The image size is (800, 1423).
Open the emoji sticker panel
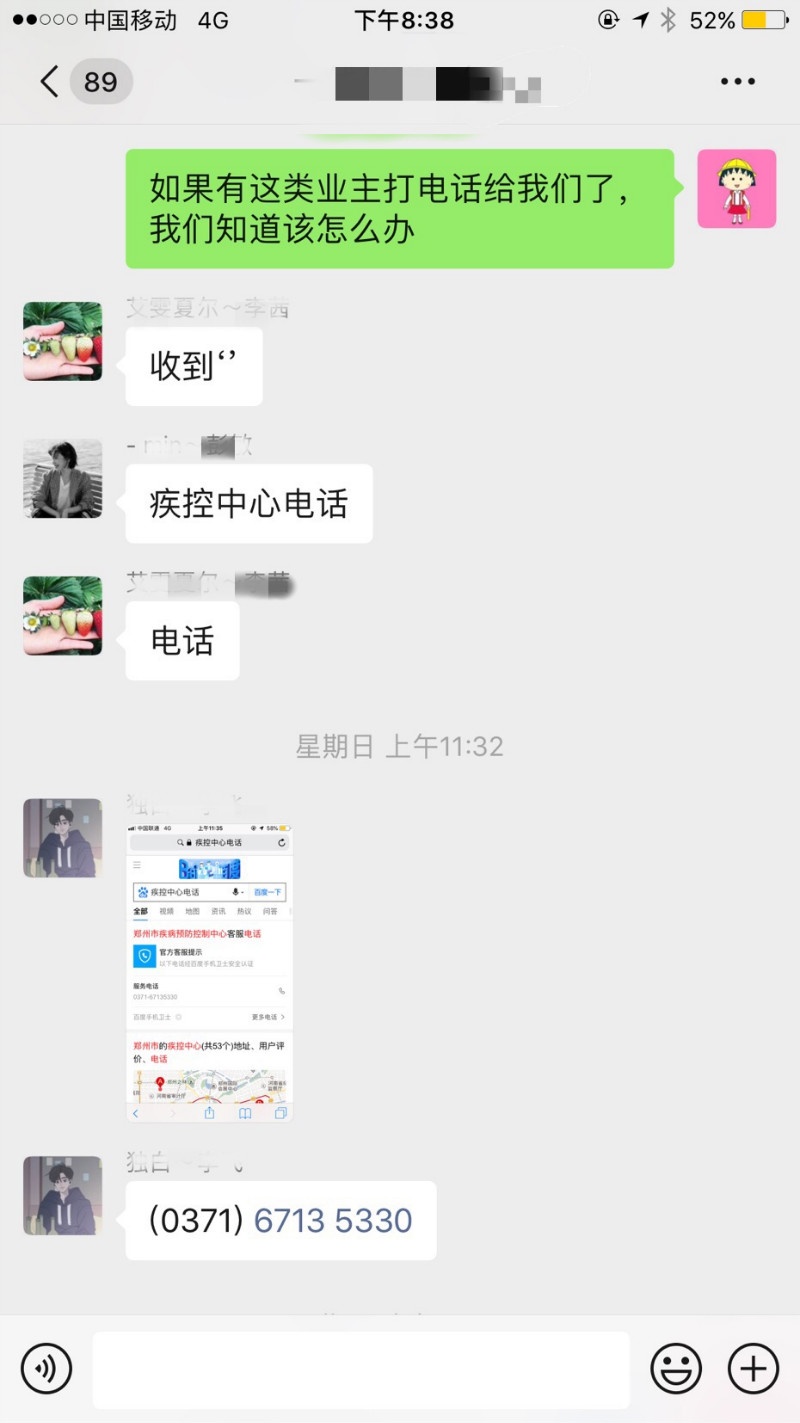pos(676,1368)
